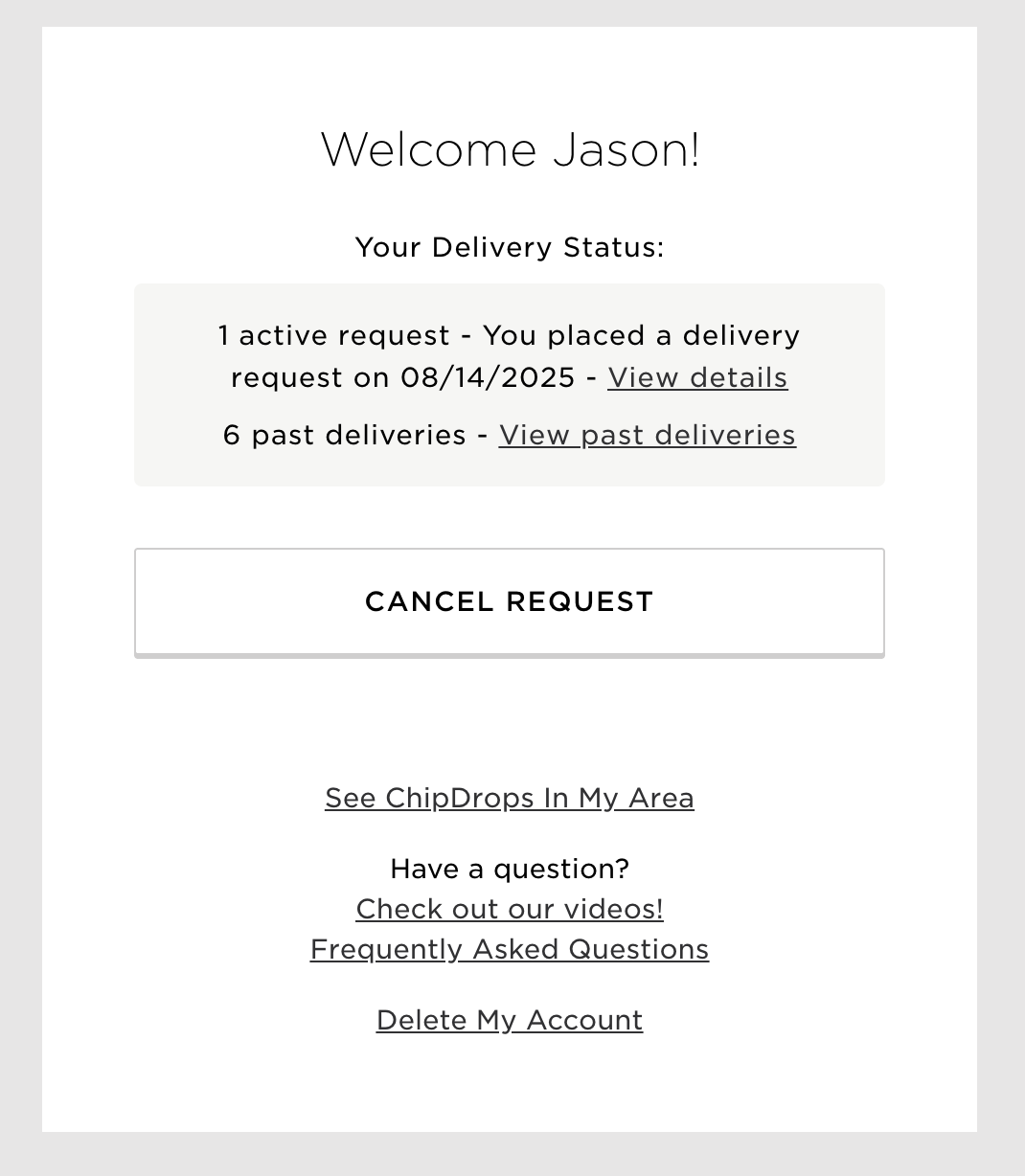Open the Check out our videos link
The image size is (1025, 1176).
tap(509, 909)
